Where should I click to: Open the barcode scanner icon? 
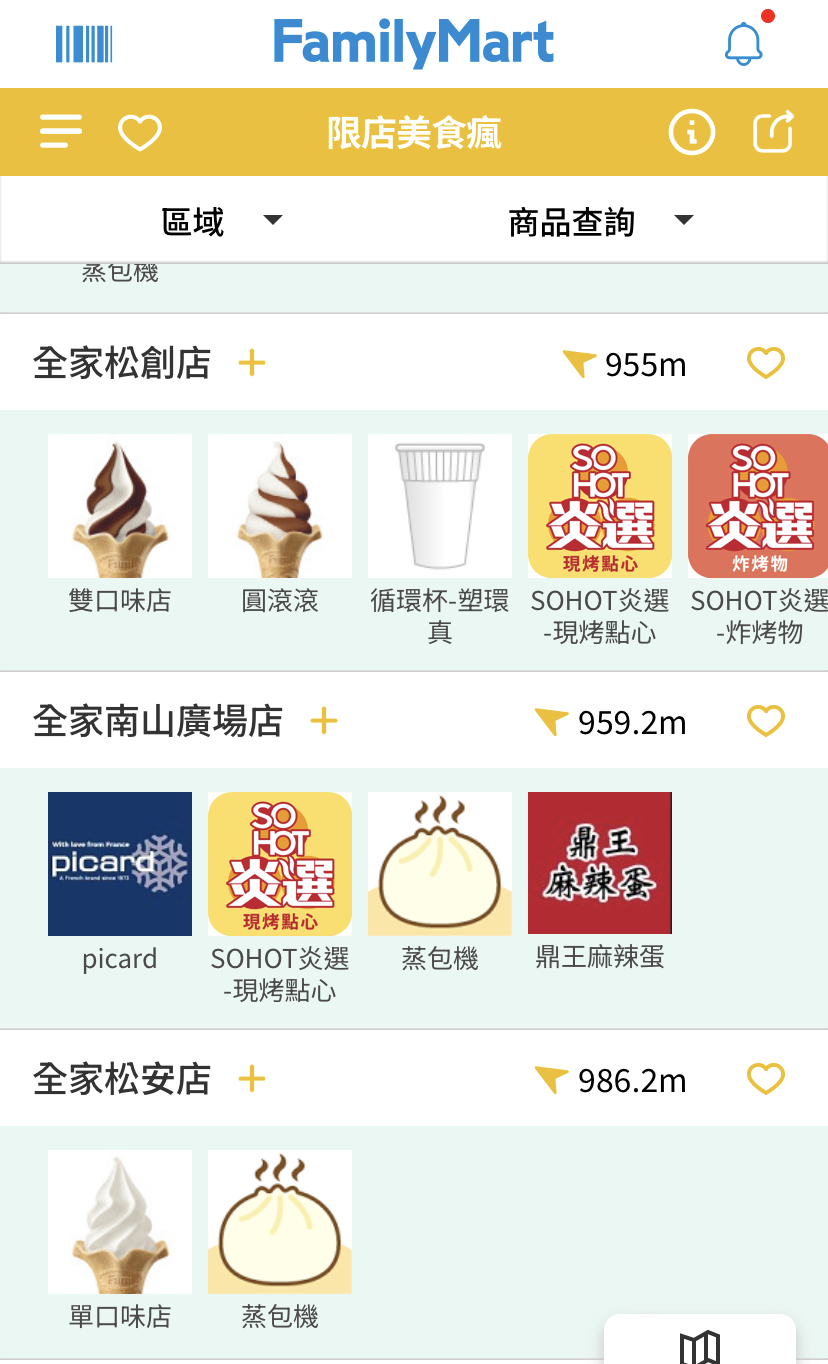(x=84, y=44)
